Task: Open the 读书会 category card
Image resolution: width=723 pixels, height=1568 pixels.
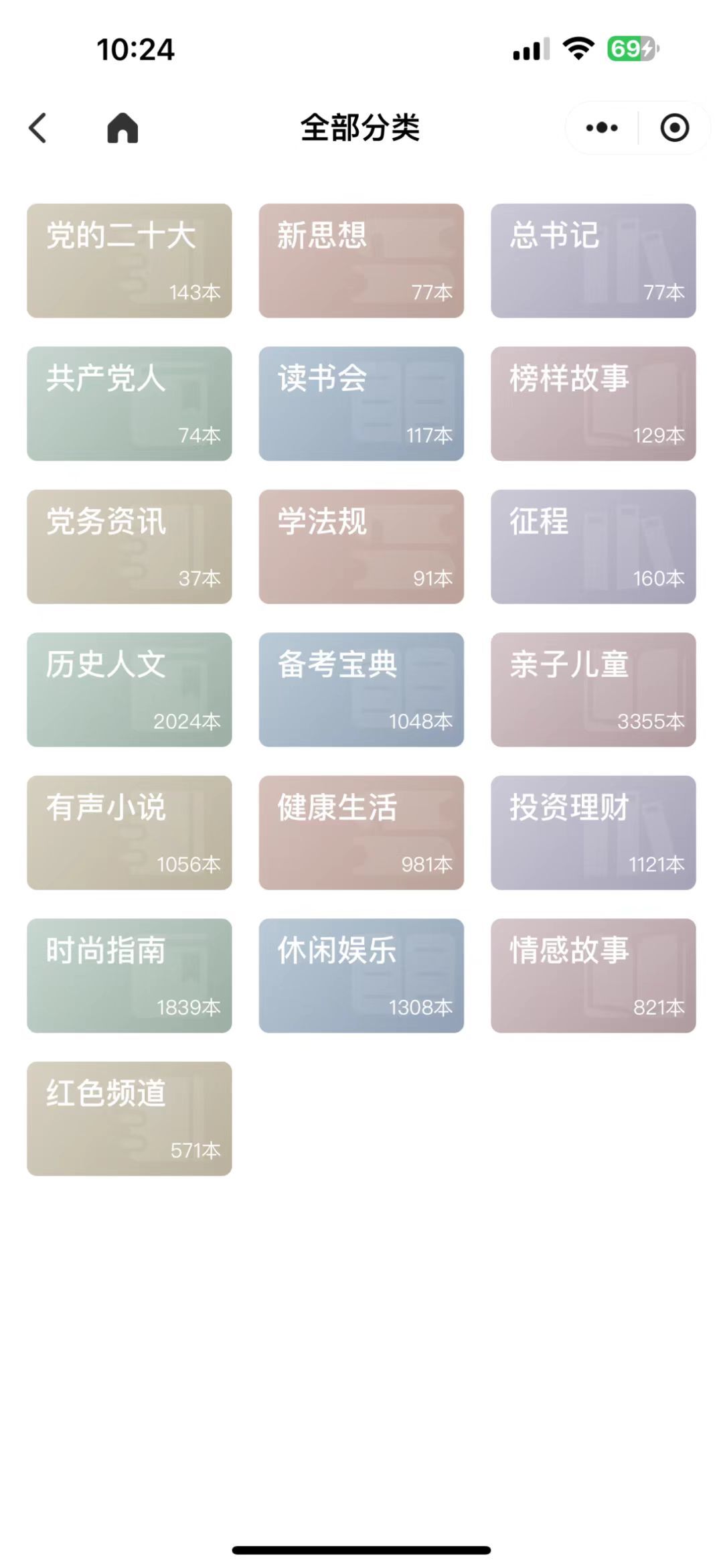Action: 361,403
